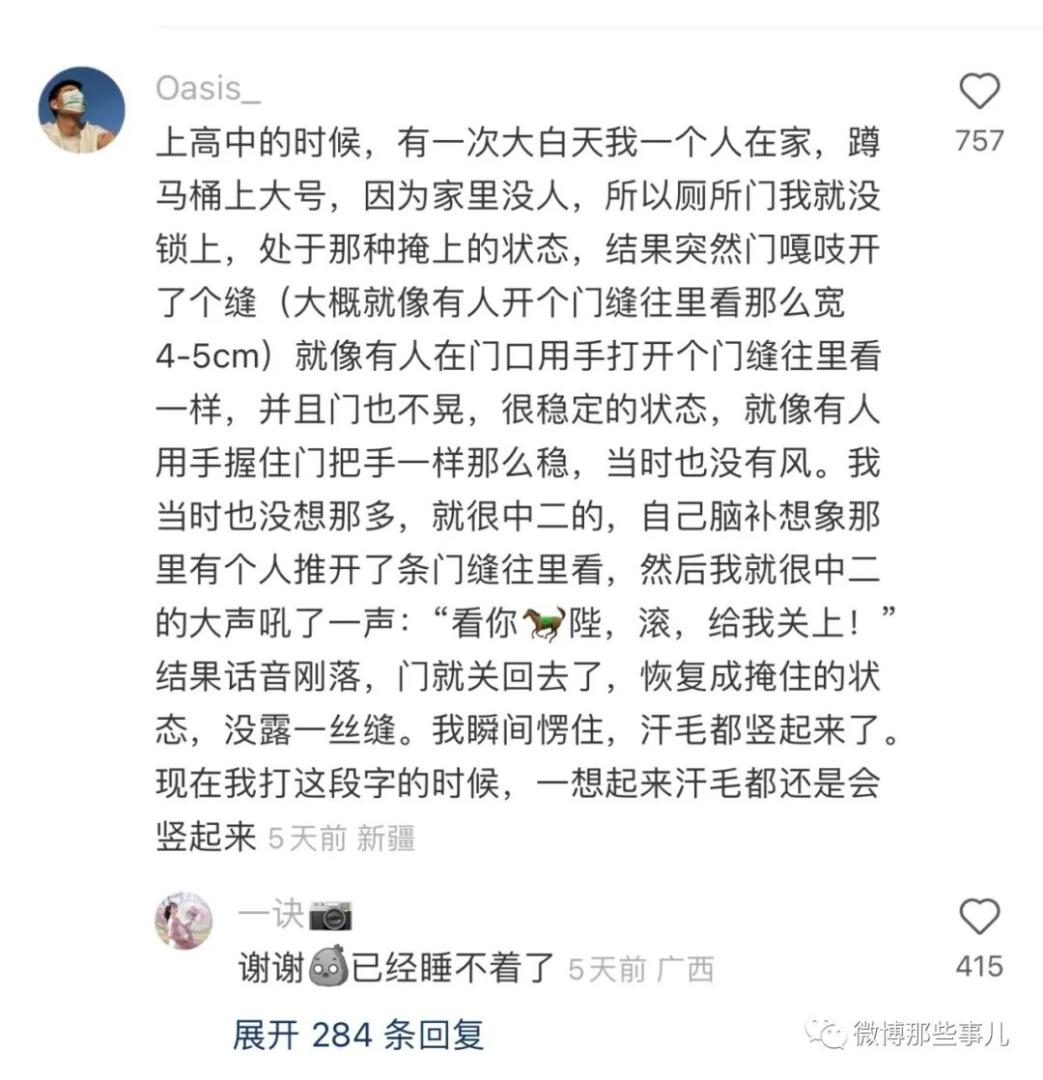Like Oasis_'s comment
Screen dimensions: 1043x1080
point(979,93)
